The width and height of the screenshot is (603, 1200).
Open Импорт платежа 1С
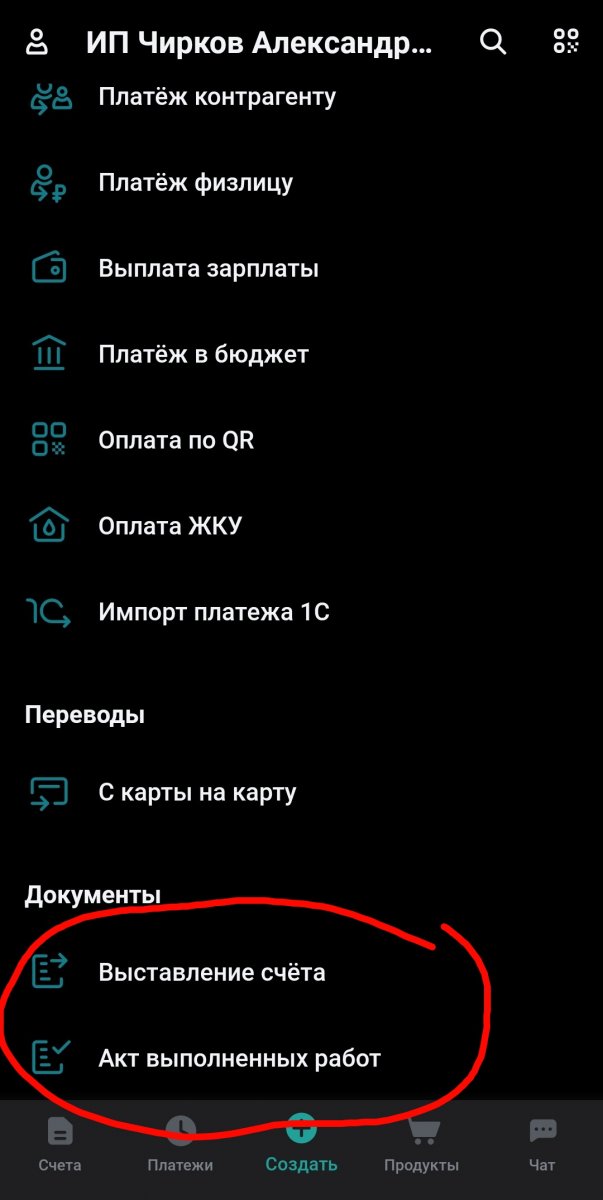pyautogui.click(x=213, y=612)
